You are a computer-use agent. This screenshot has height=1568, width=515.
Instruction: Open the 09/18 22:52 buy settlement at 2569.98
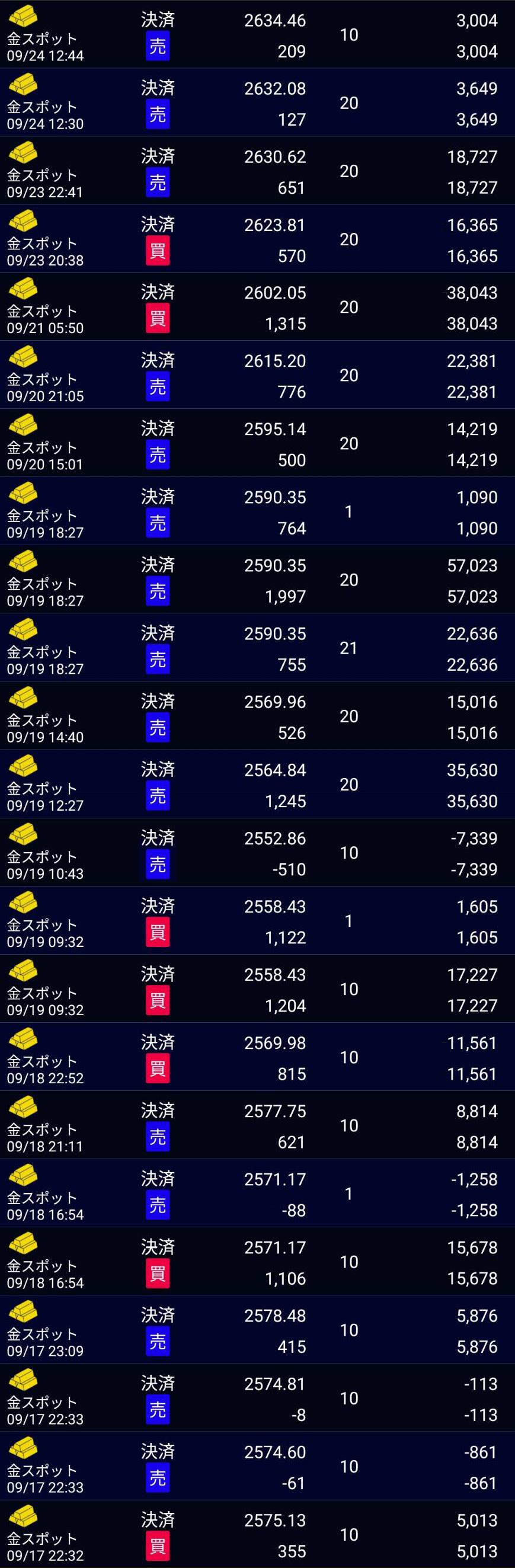point(257,1057)
